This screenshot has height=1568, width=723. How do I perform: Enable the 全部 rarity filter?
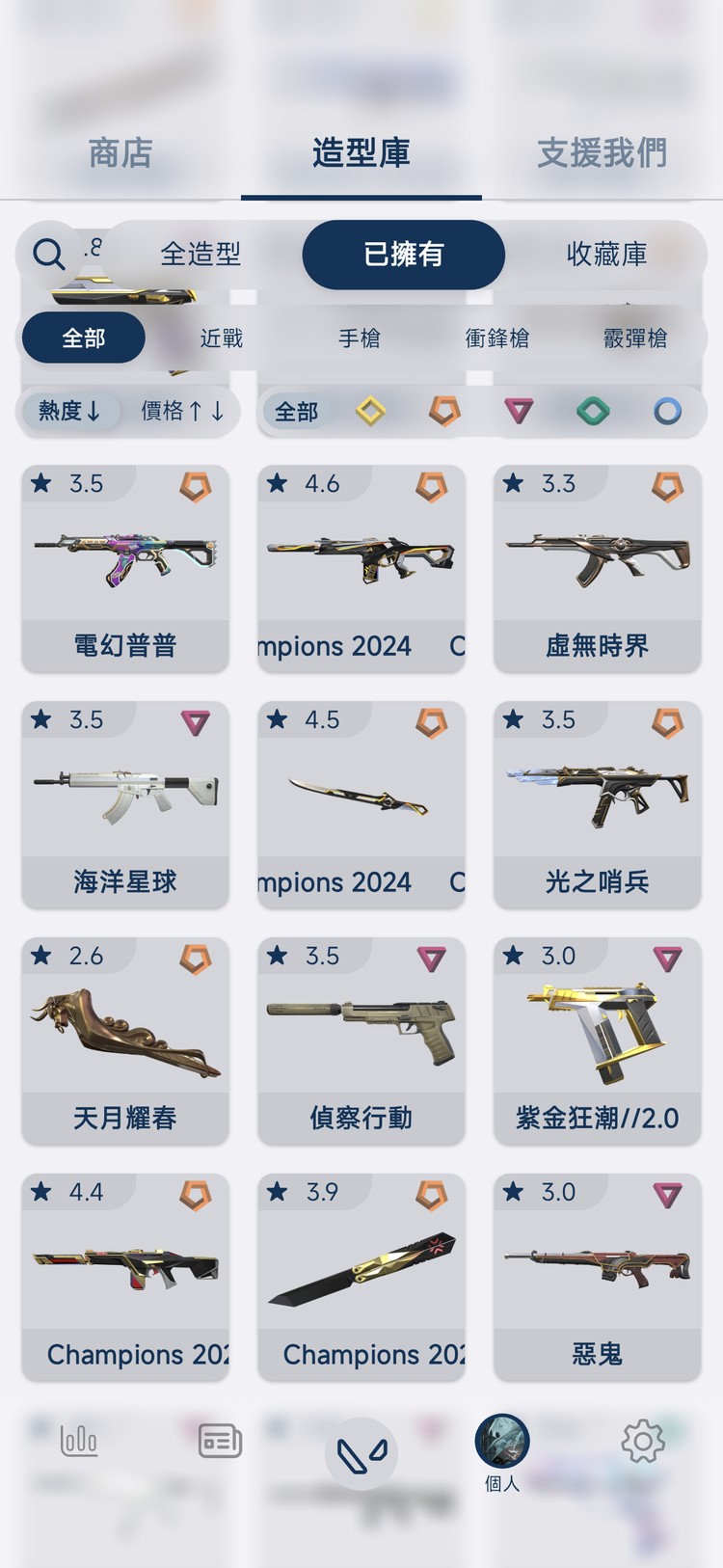[x=295, y=412]
